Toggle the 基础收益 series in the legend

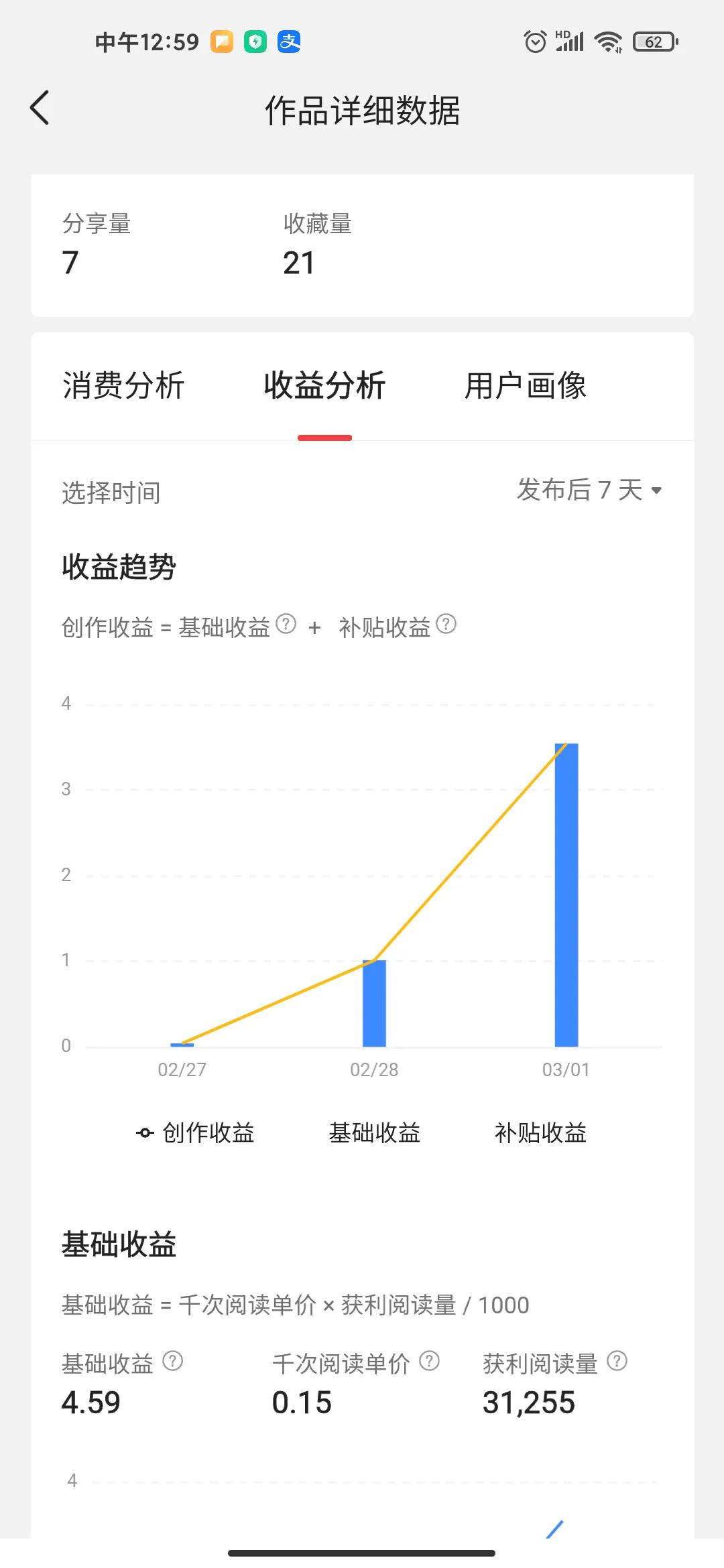pyautogui.click(x=373, y=1132)
